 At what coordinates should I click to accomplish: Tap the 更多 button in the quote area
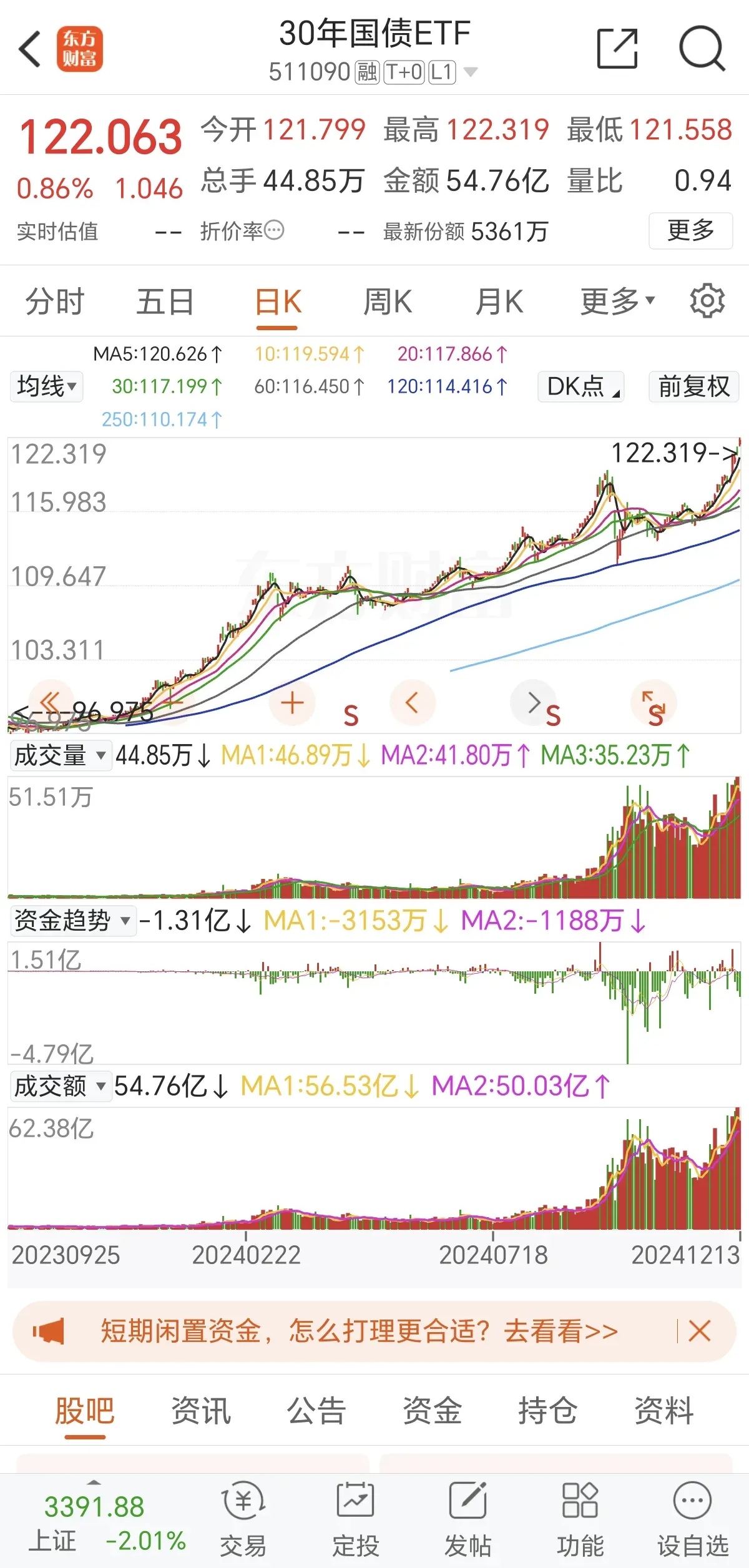(690, 230)
